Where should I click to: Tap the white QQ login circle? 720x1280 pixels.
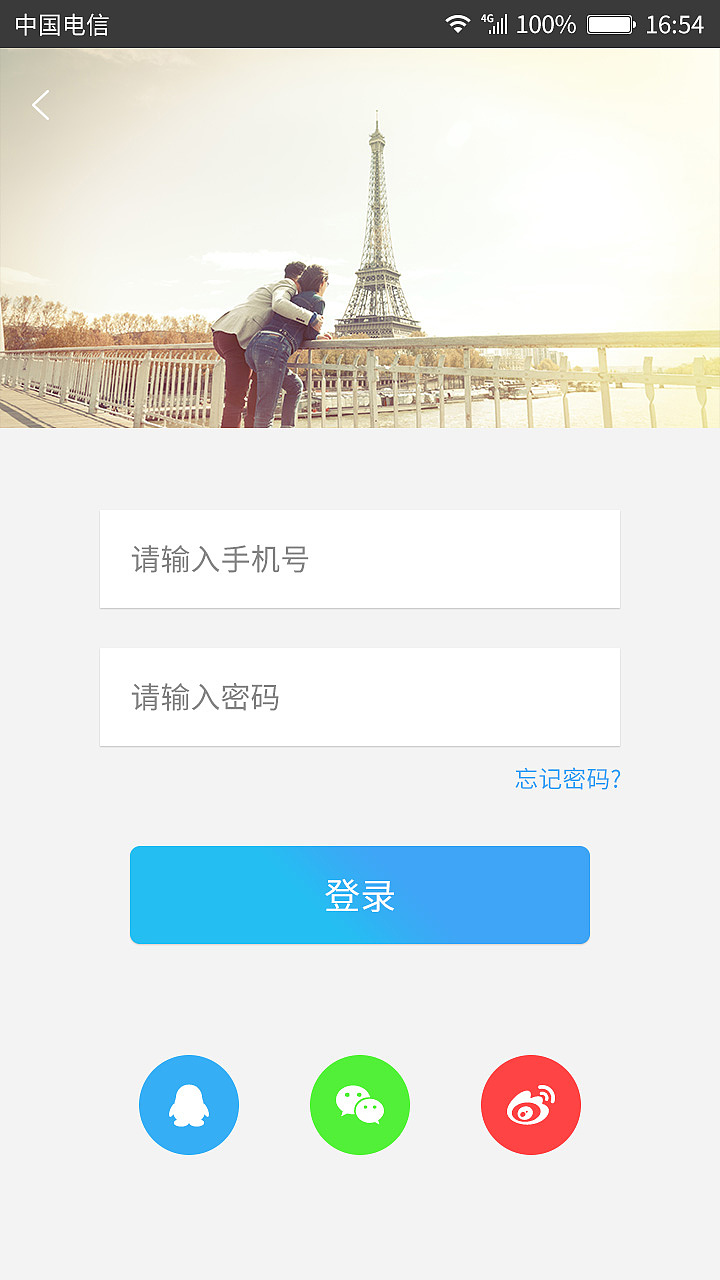[x=188, y=1105]
